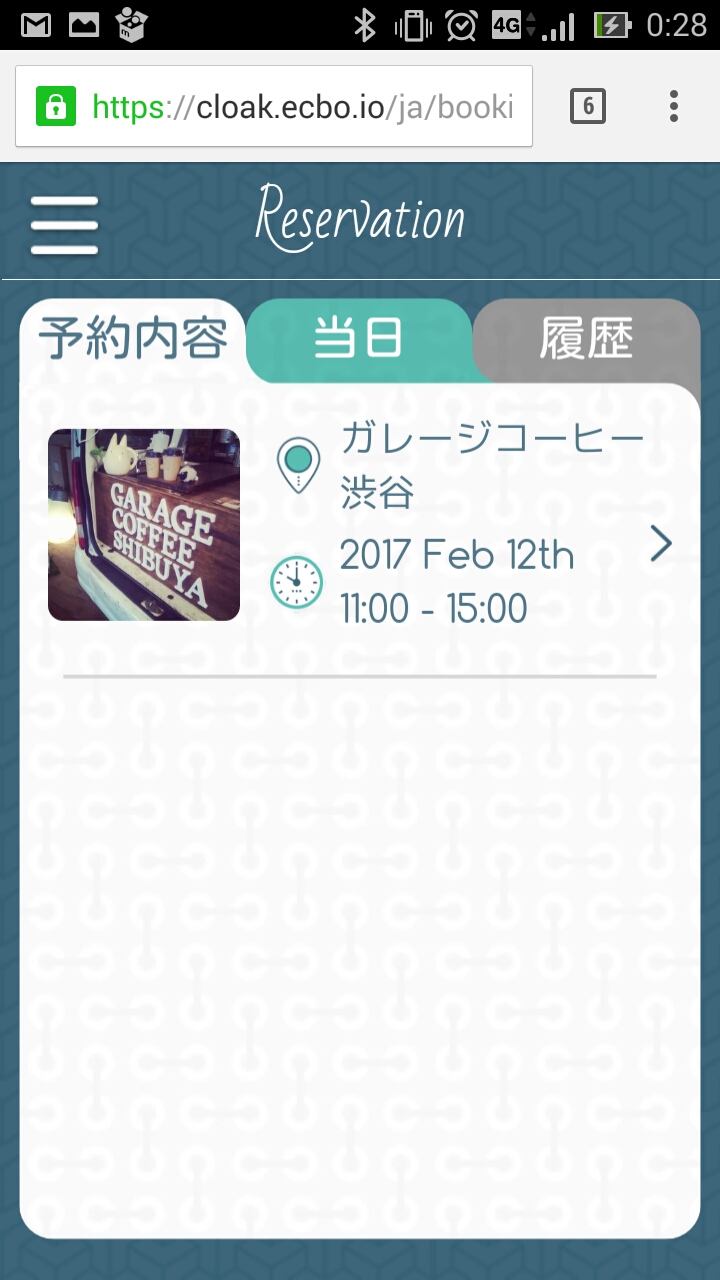The height and width of the screenshot is (1280, 720).
Task: Open the browser tab switcher showing 6
Action: (x=588, y=106)
